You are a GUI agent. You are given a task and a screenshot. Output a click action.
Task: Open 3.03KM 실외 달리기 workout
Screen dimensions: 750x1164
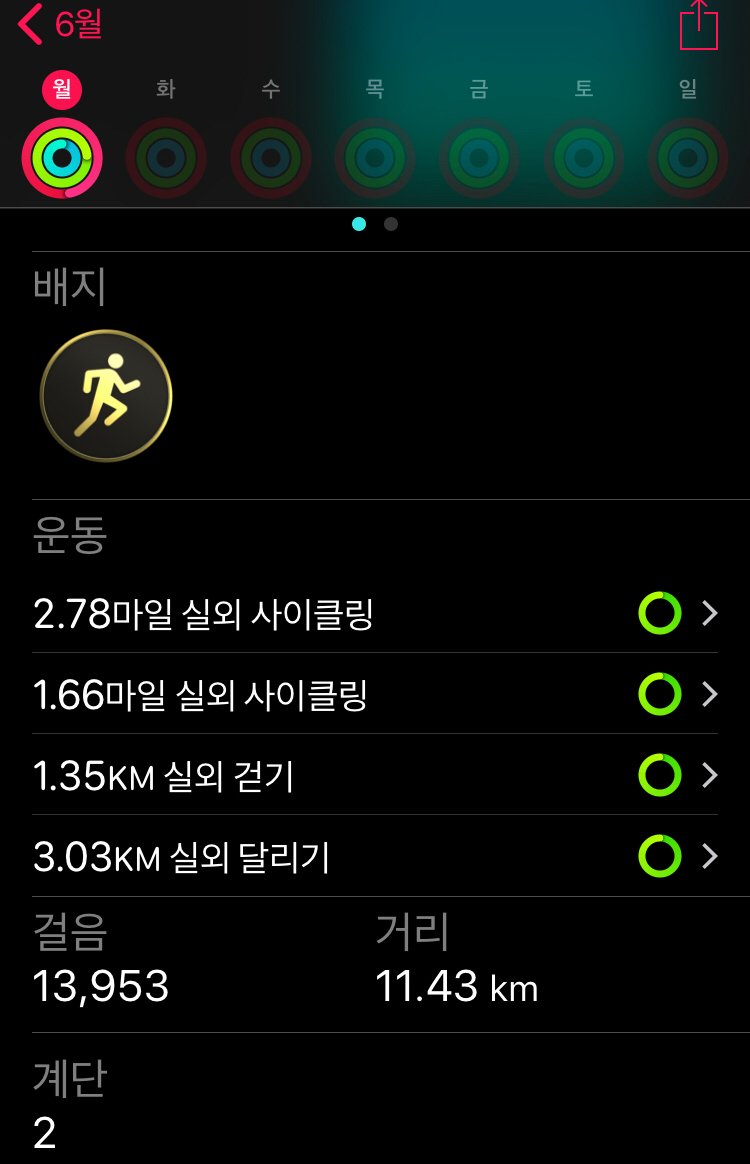tap(375, 856)
